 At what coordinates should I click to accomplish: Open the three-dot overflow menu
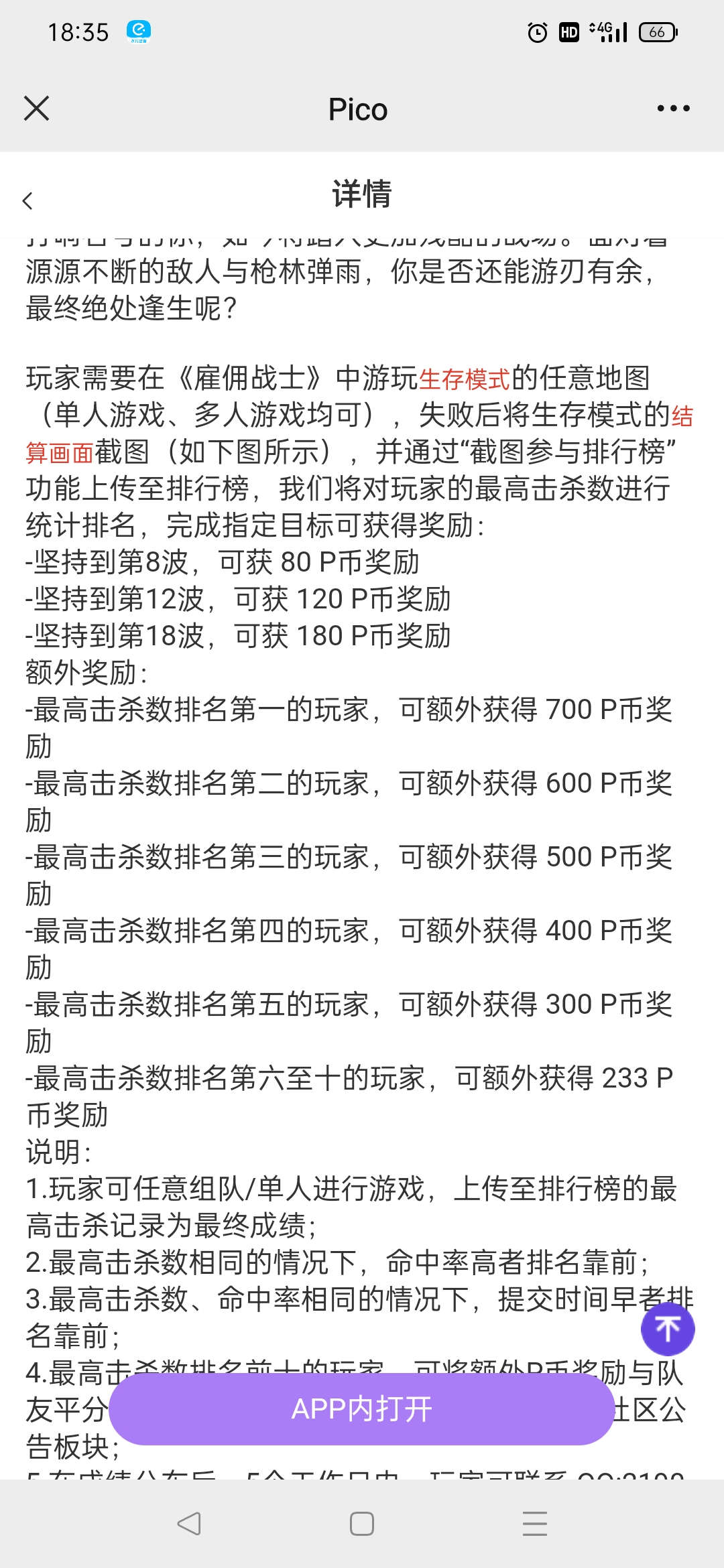point(673,109)
